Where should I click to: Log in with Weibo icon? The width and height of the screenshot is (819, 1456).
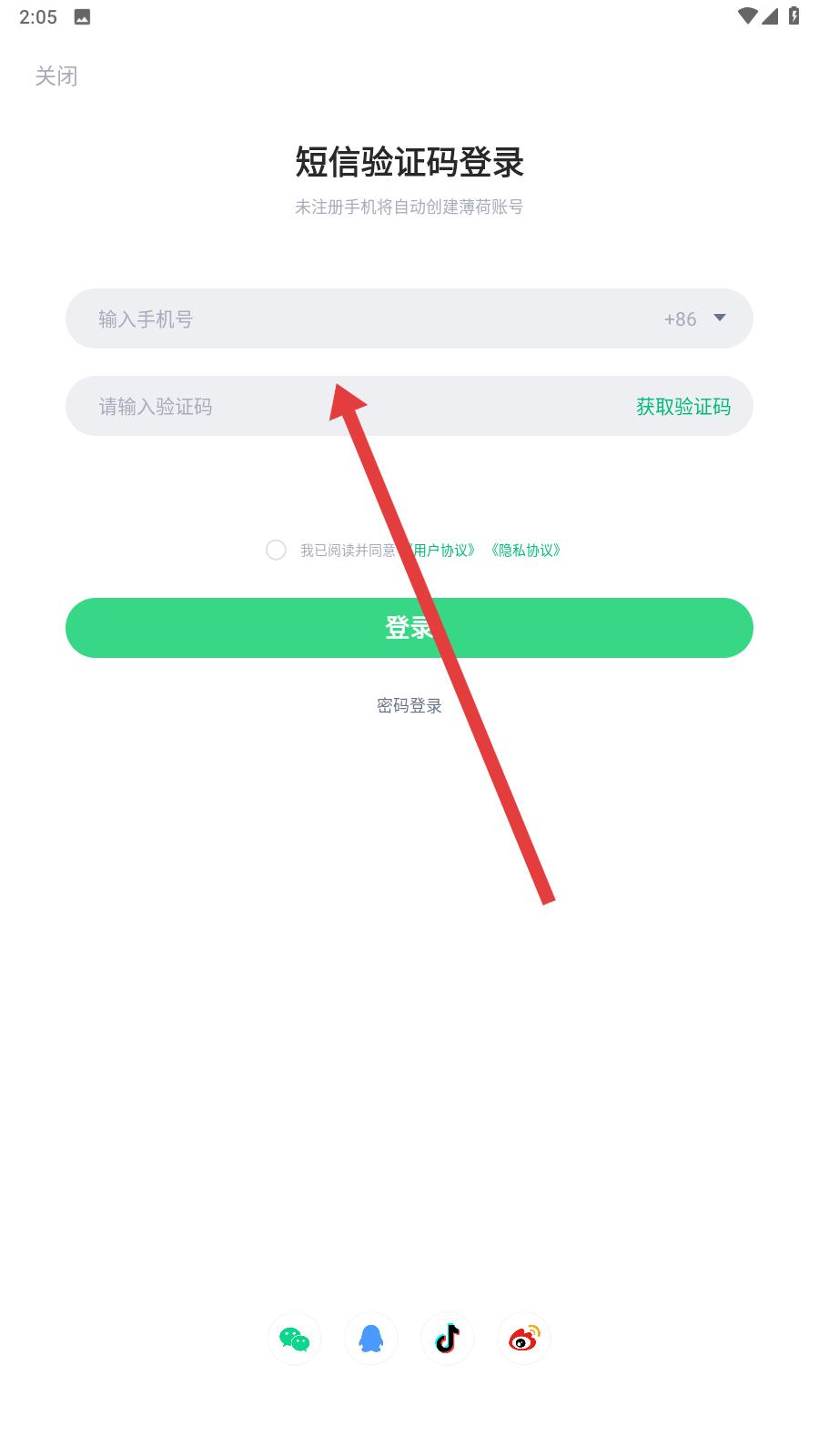click(x=524, y=1339)
